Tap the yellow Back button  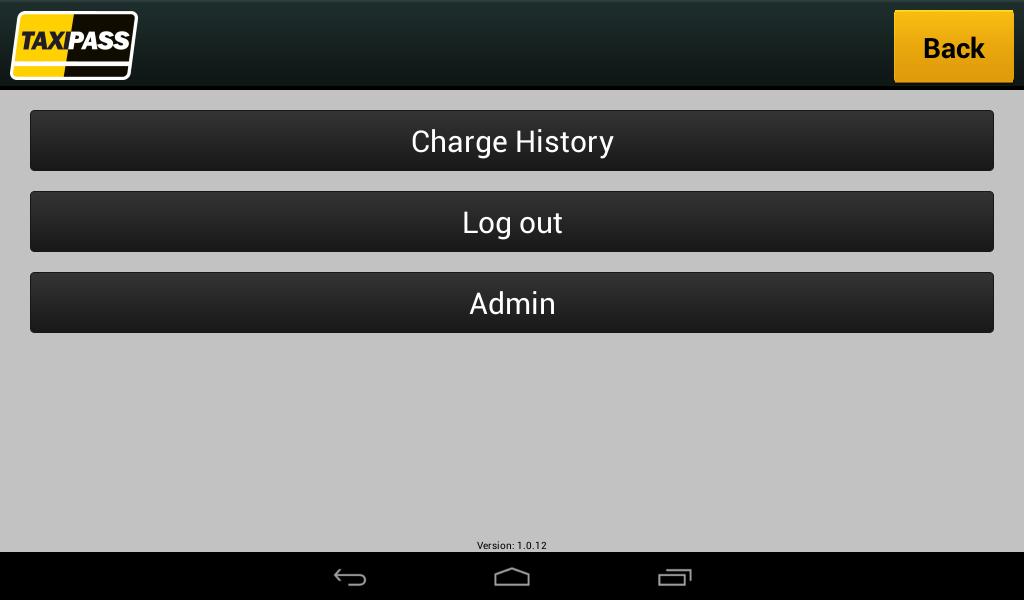tap(952, 47)
